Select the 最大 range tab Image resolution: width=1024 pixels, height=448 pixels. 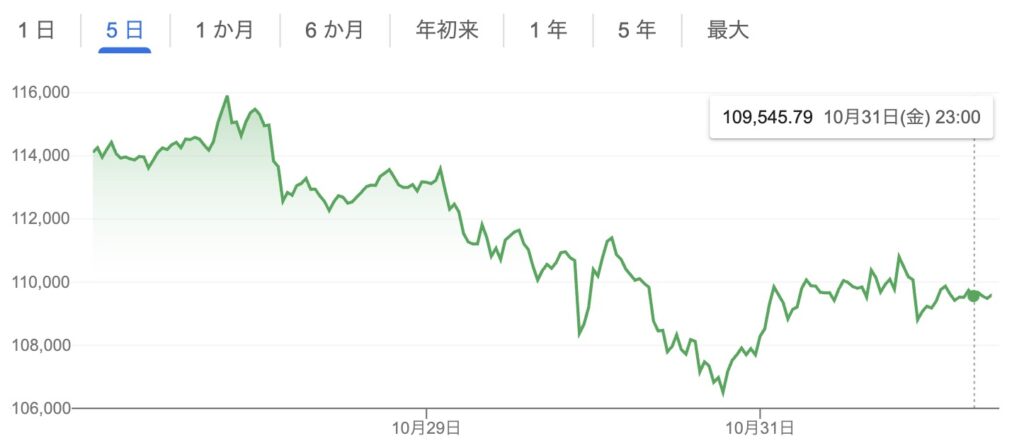pos(727,30)
